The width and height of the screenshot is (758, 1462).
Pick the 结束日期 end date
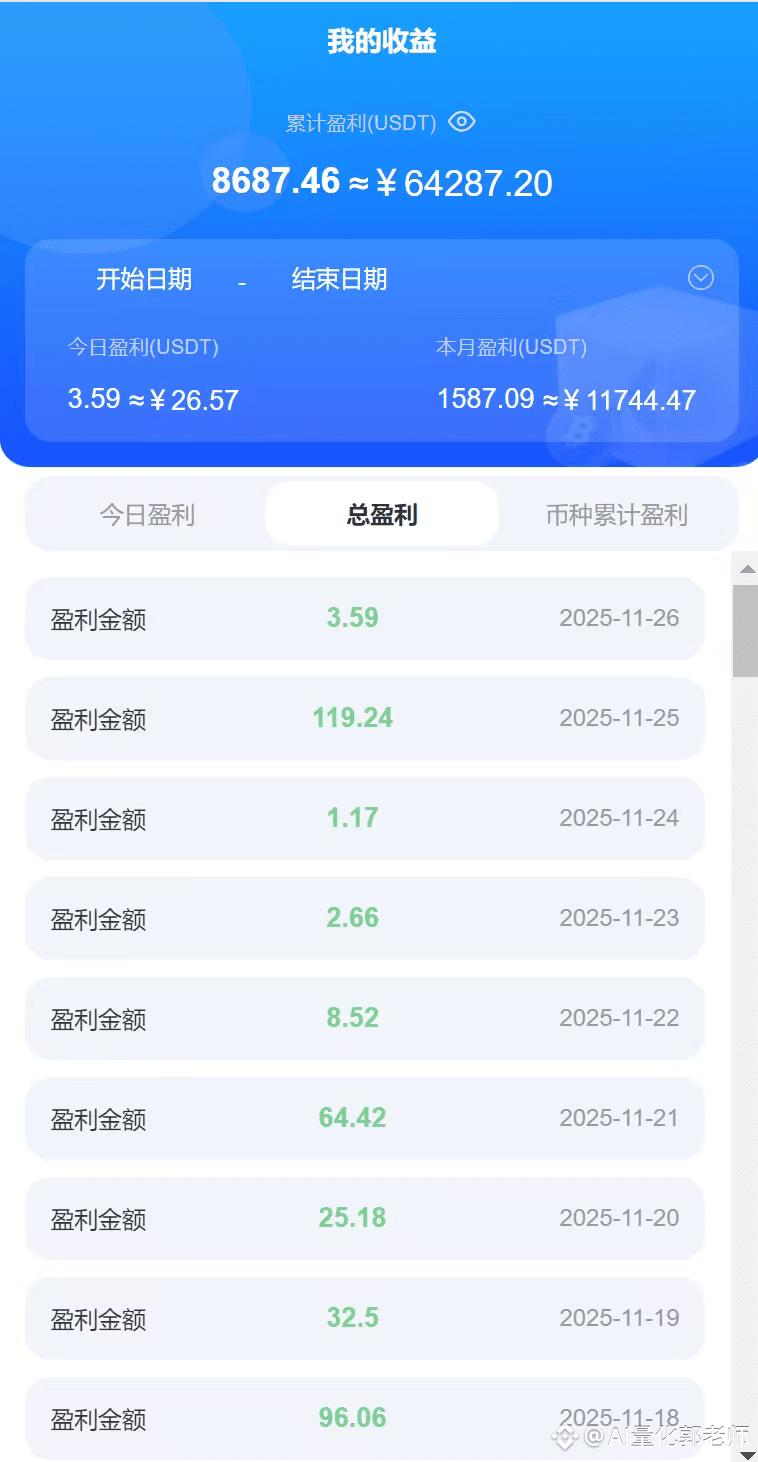339,279
